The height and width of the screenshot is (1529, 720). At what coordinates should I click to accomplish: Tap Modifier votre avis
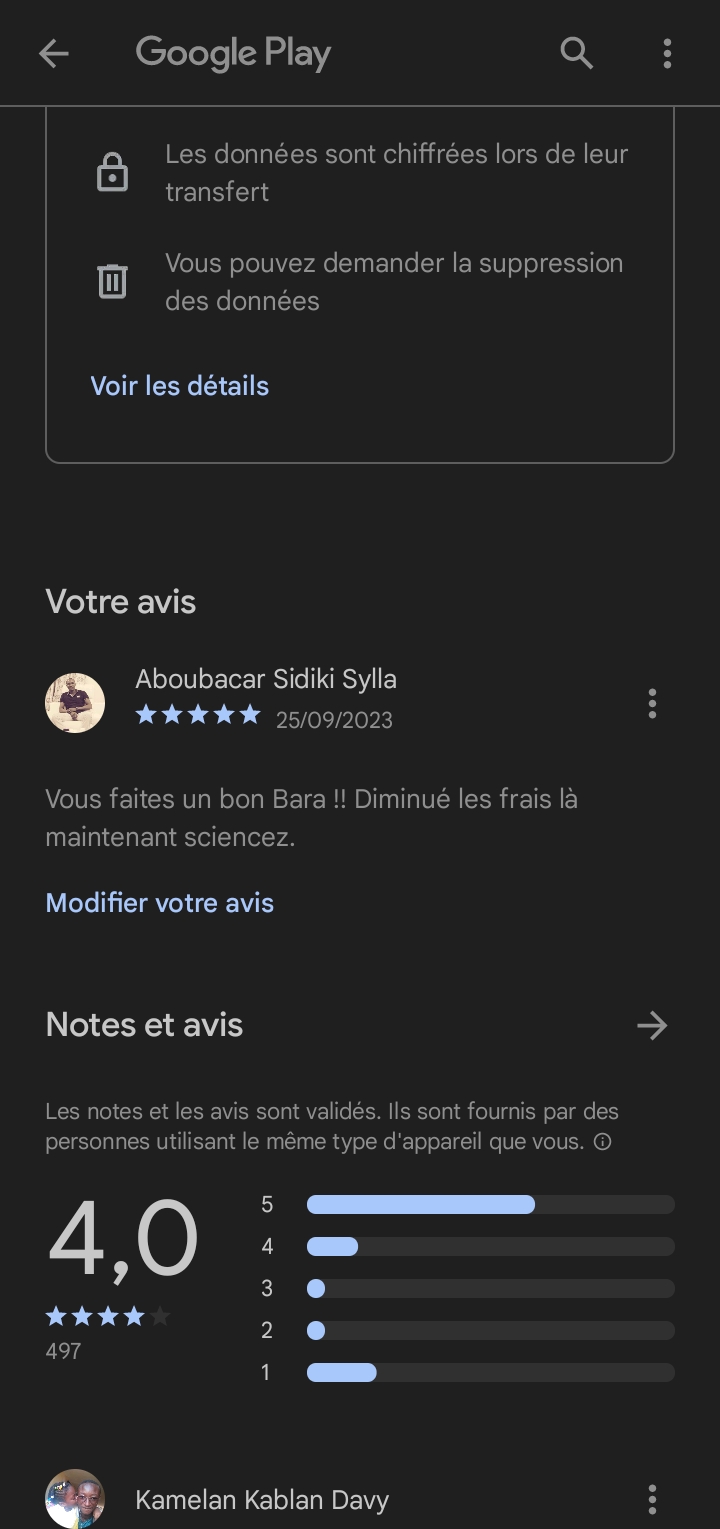[x=160, y=903]
